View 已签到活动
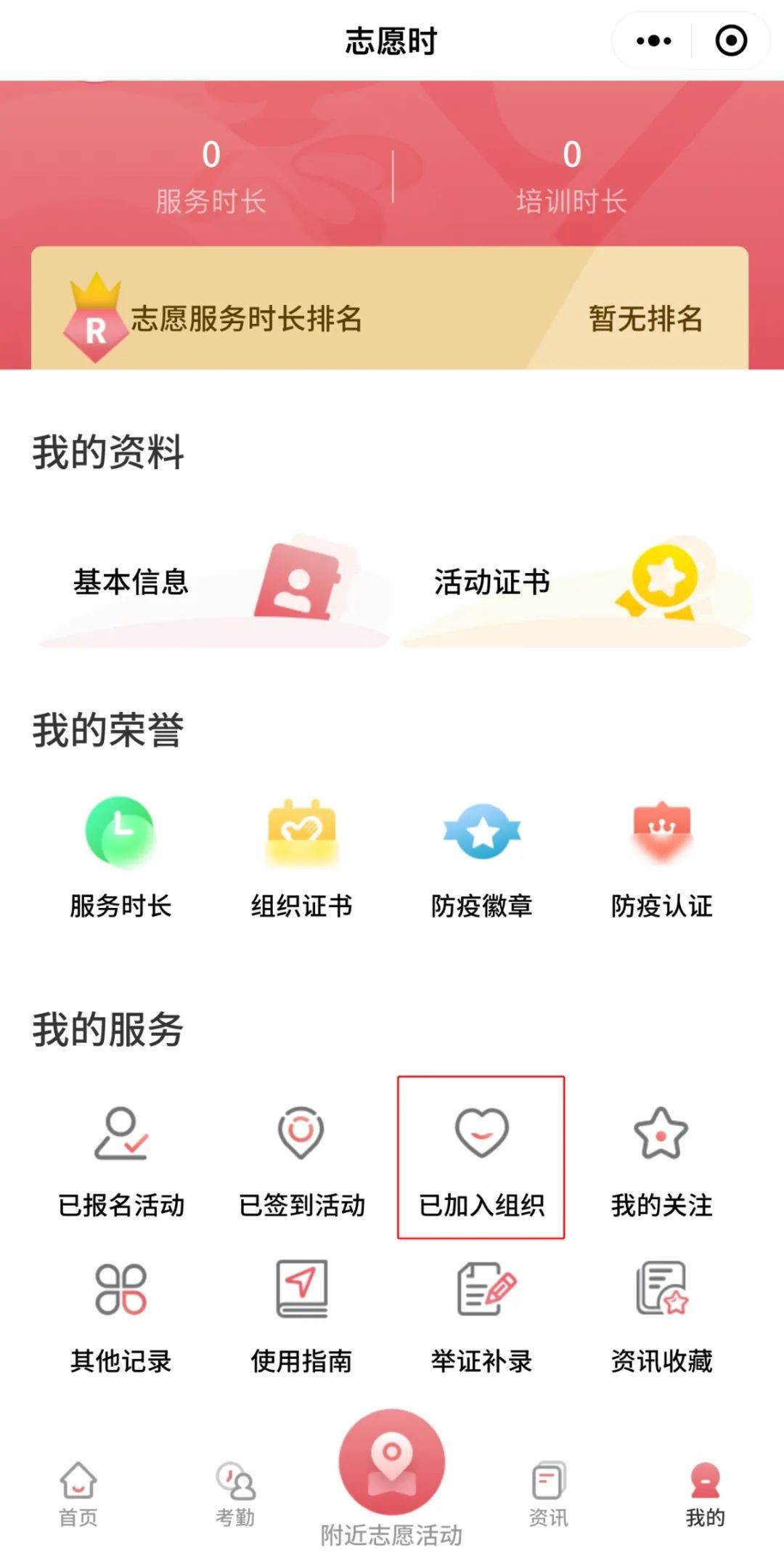The image size is (784, 1566). coord(301,1159)
